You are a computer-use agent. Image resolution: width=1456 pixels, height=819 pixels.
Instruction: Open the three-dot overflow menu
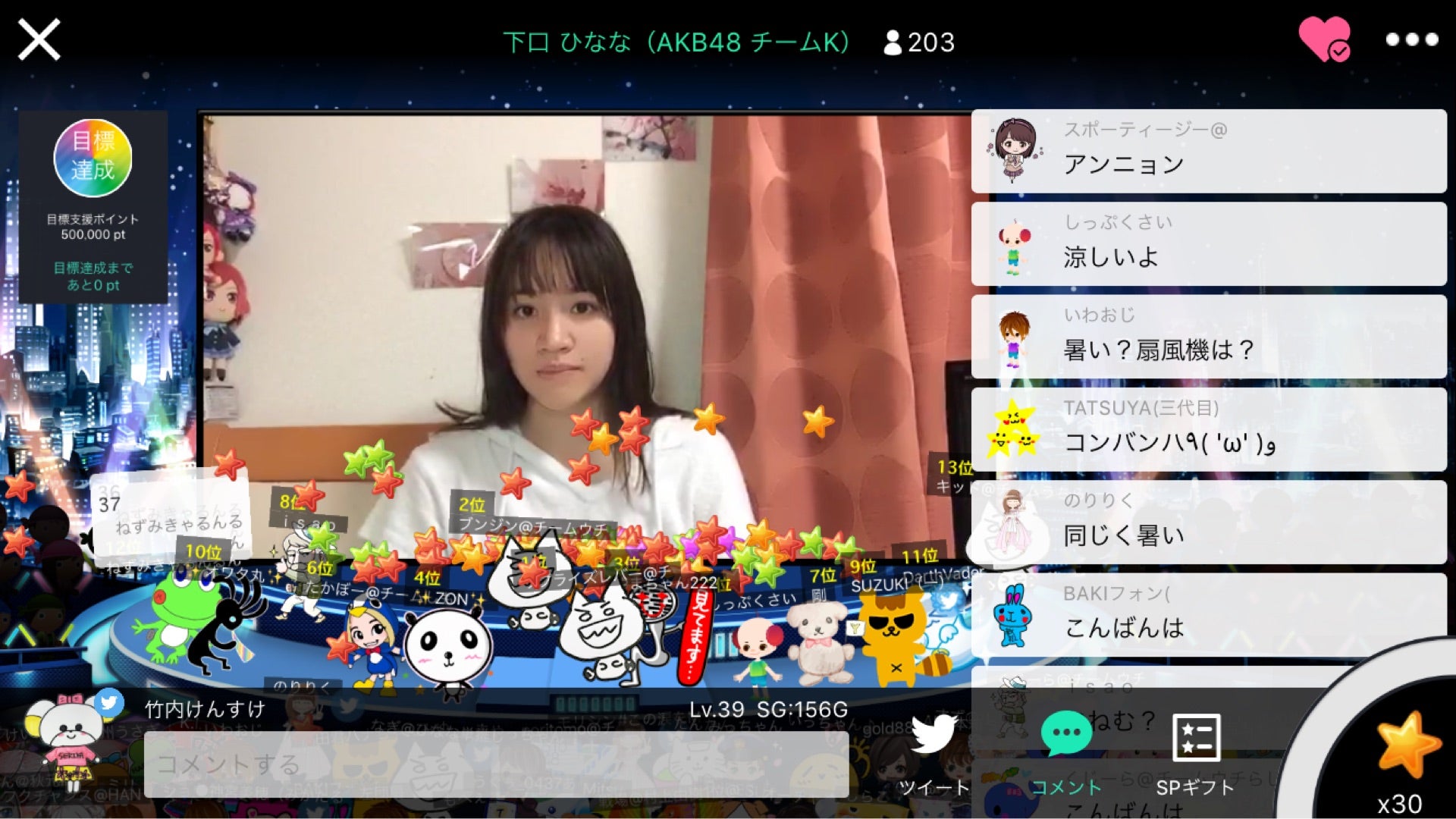(1411, 39)
